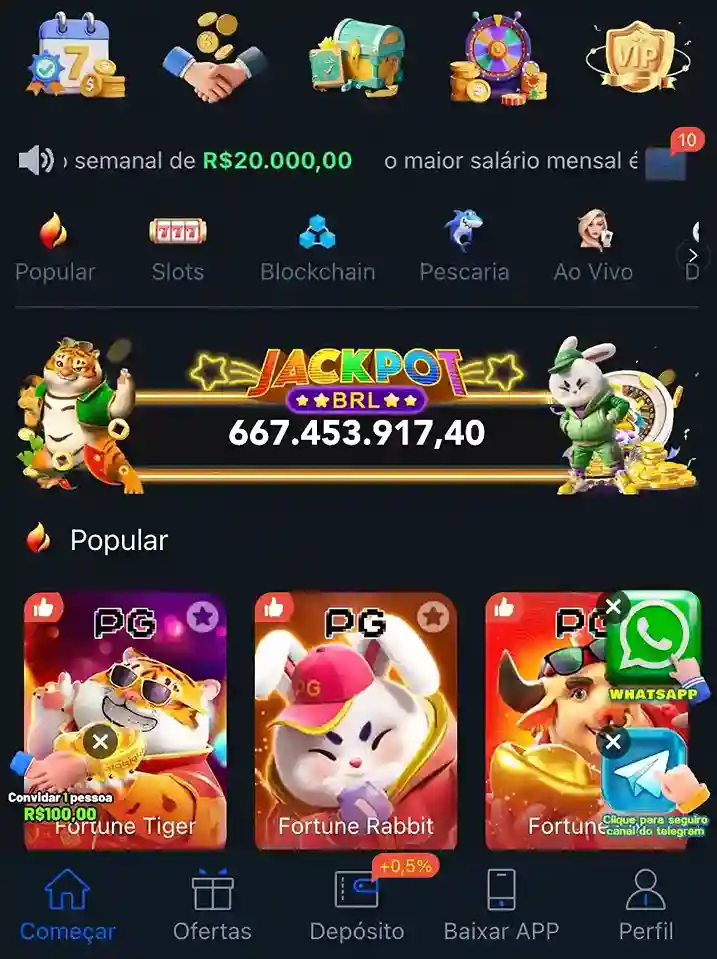Select the Popular category tab
The height and width of the screenshot is (959, 717).
[55, 249]
